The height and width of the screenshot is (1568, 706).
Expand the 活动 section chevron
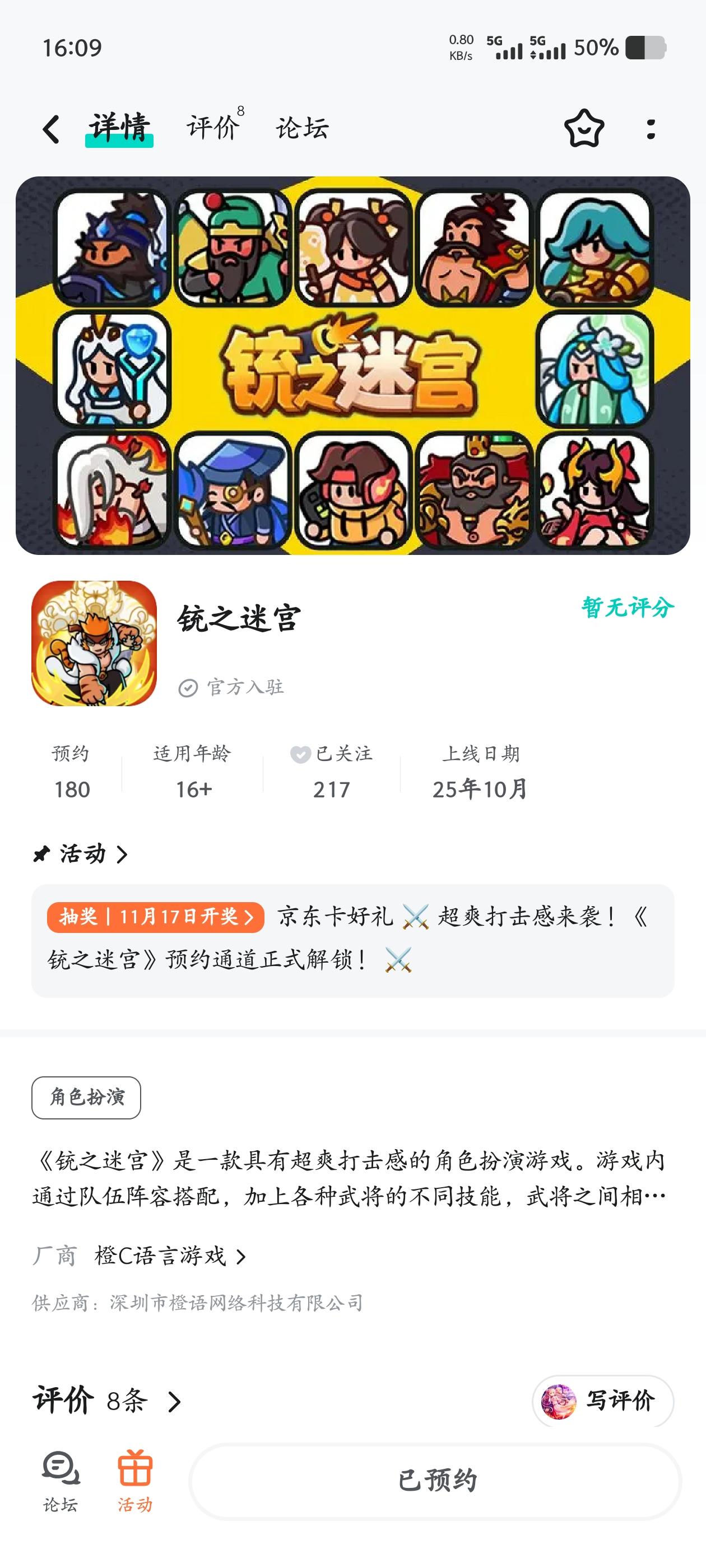(x=125, y=855)
